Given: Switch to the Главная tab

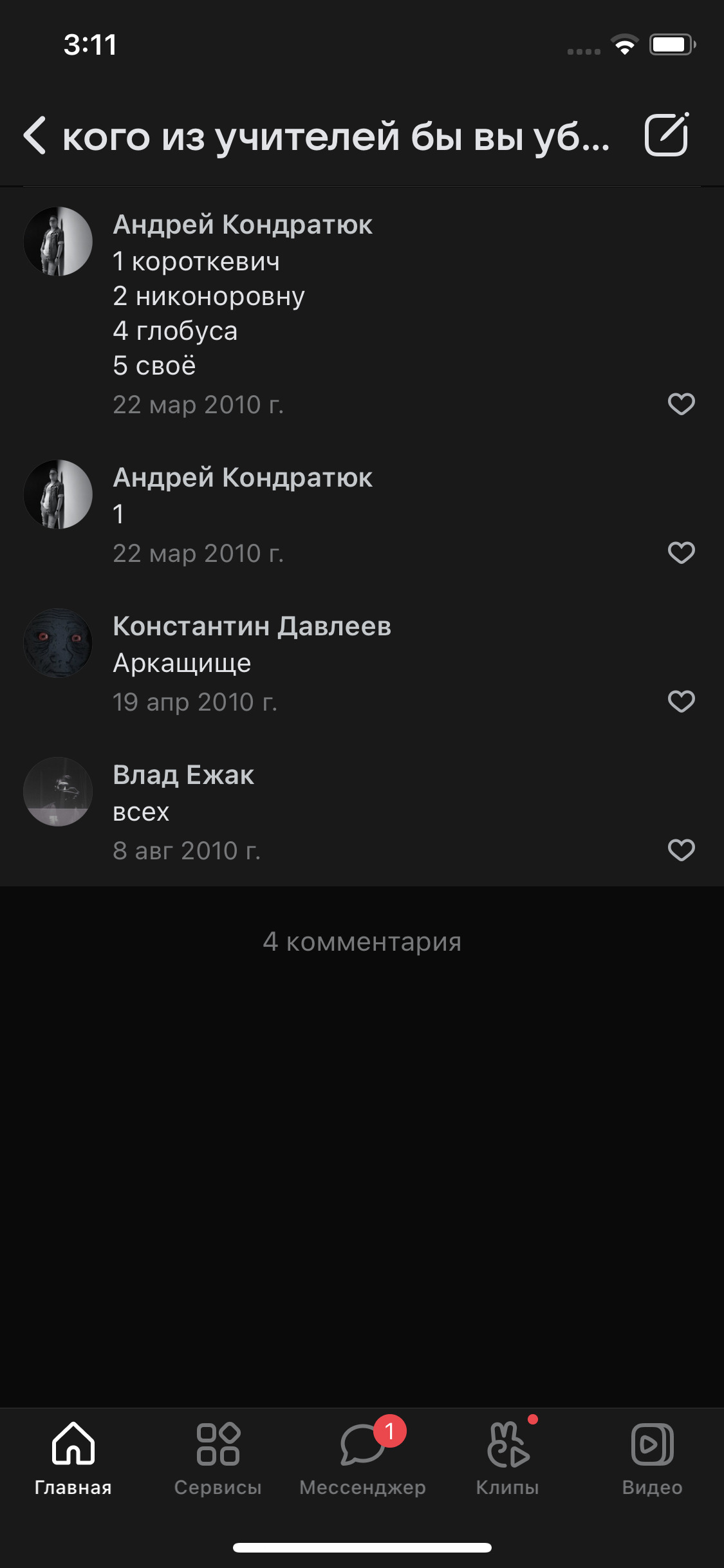Looking at the screenshot, I should (73, 1457).
